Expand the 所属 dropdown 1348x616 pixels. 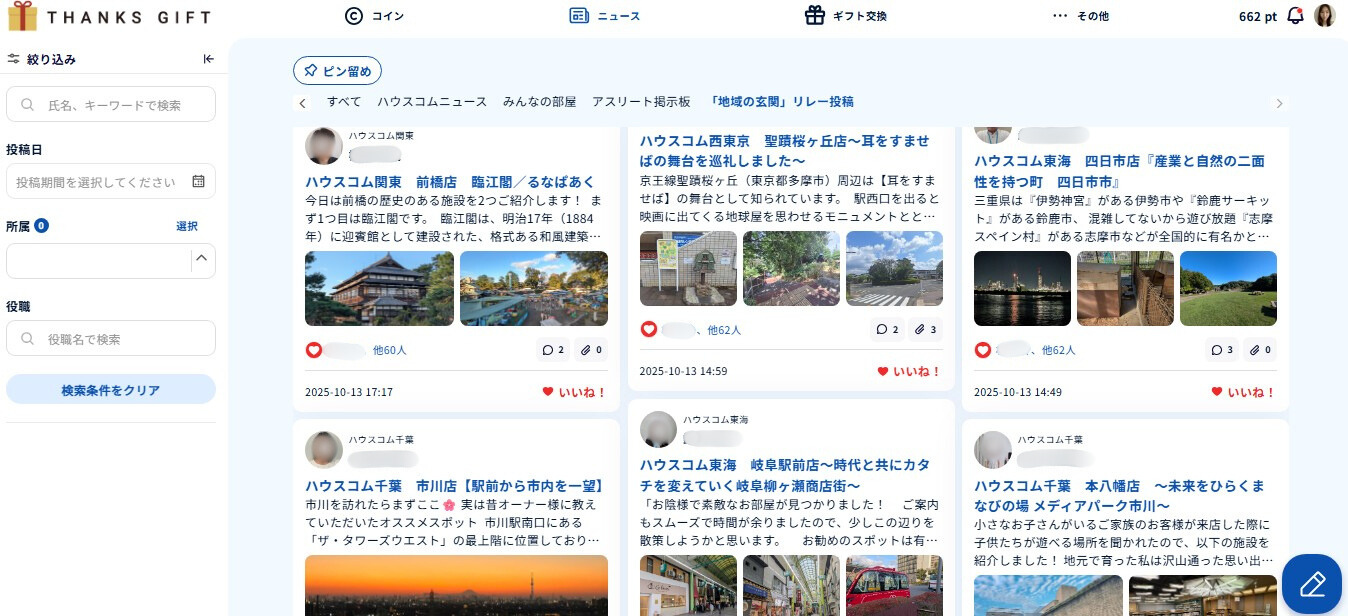pyautogui.click(x=202, y=260)
